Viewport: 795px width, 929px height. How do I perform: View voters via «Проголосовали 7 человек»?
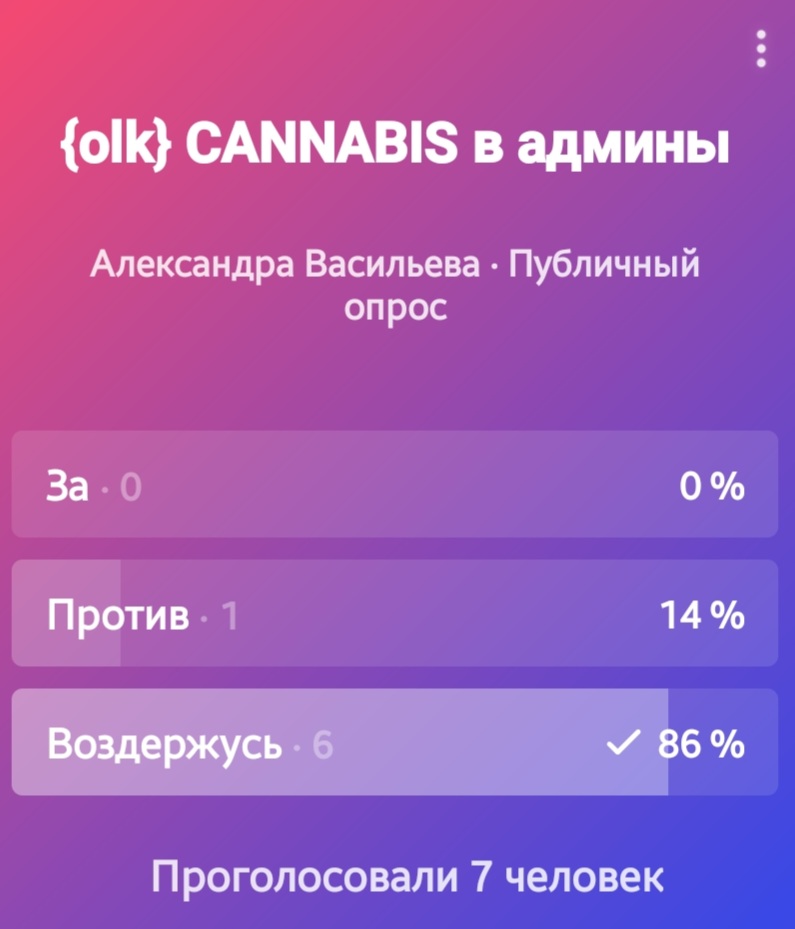406,877
